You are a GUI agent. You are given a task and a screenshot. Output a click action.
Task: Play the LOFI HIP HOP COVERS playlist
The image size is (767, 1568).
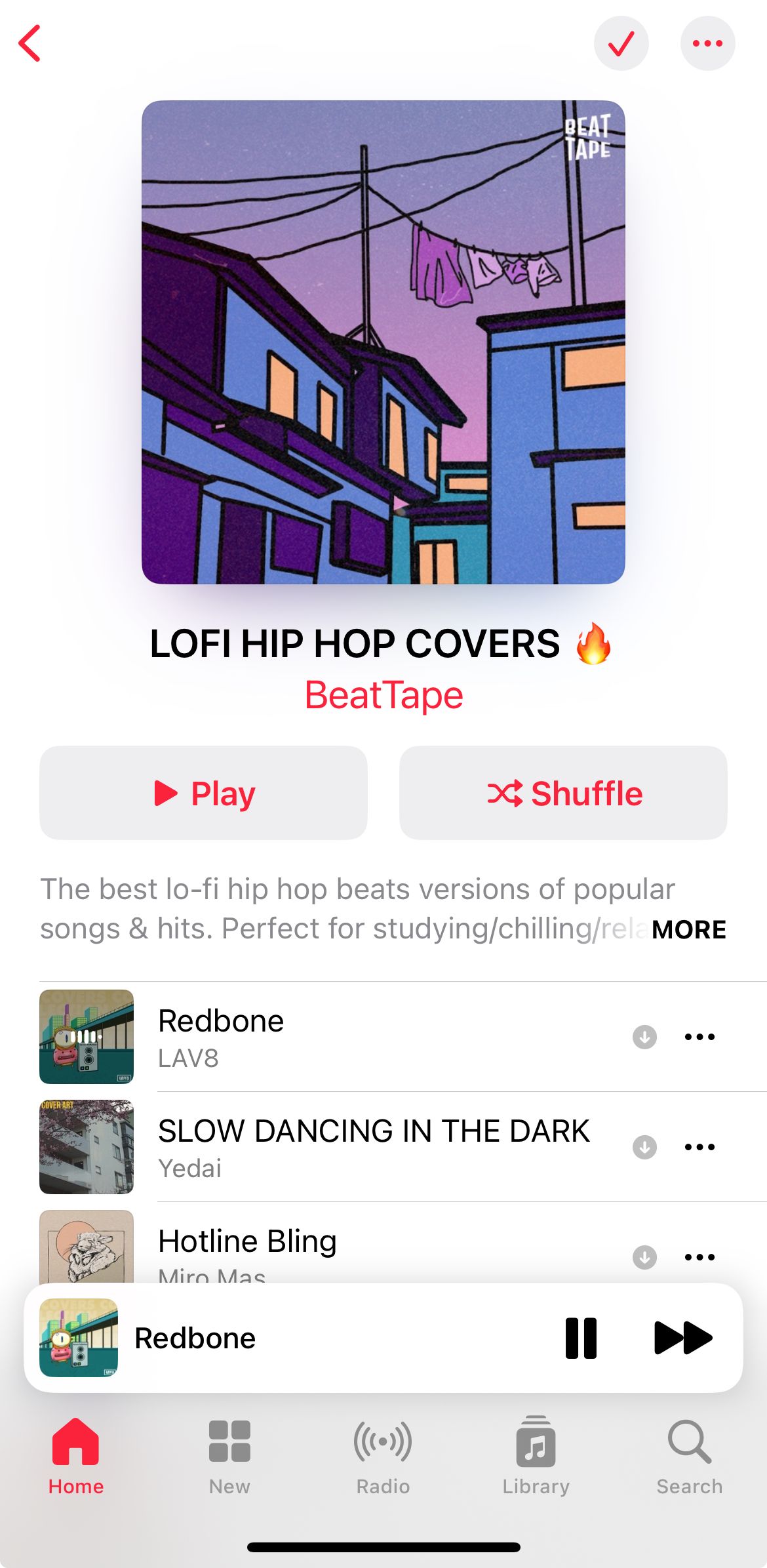coord(203,793)
